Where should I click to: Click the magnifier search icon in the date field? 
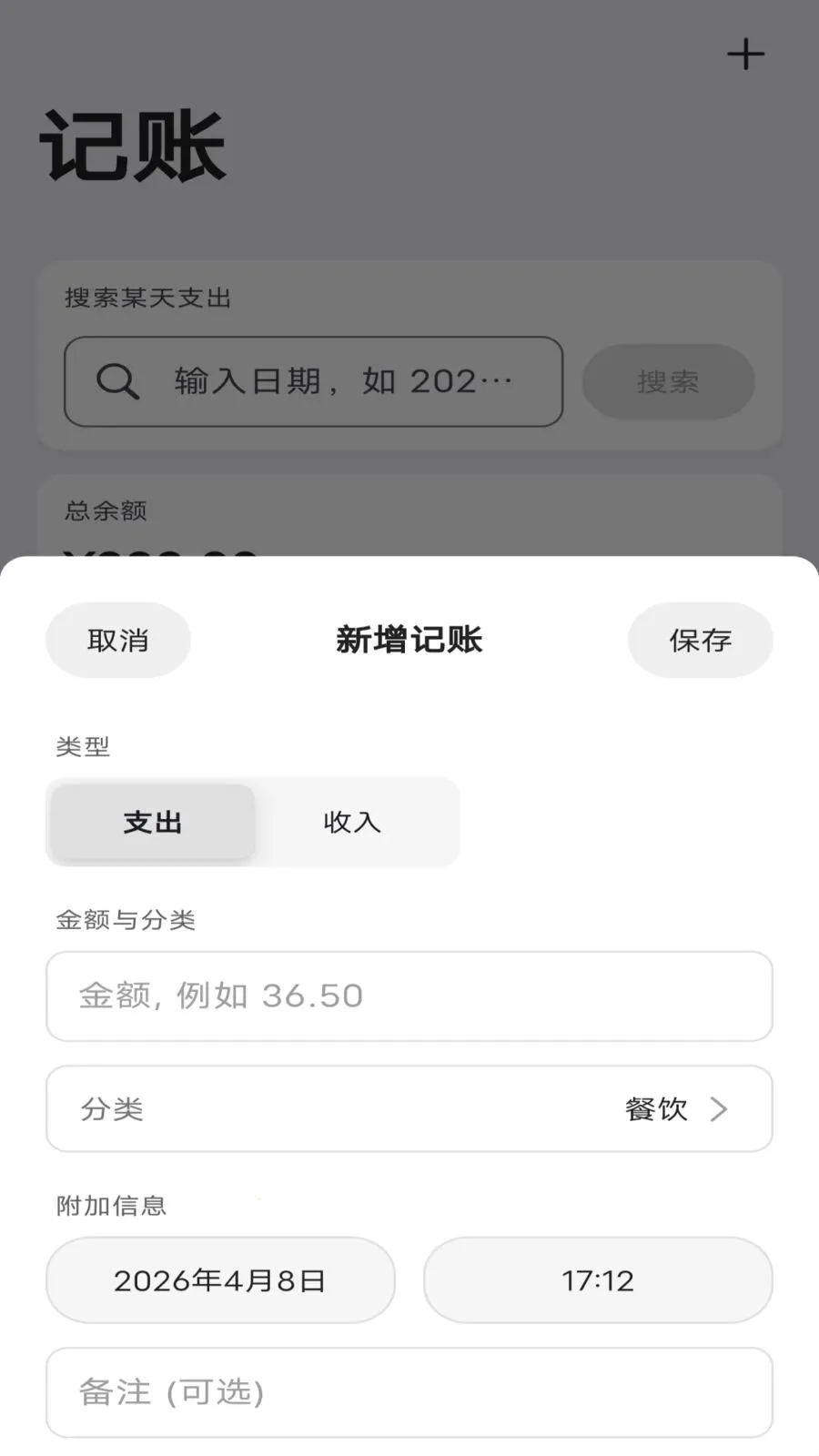click(116, 381)
